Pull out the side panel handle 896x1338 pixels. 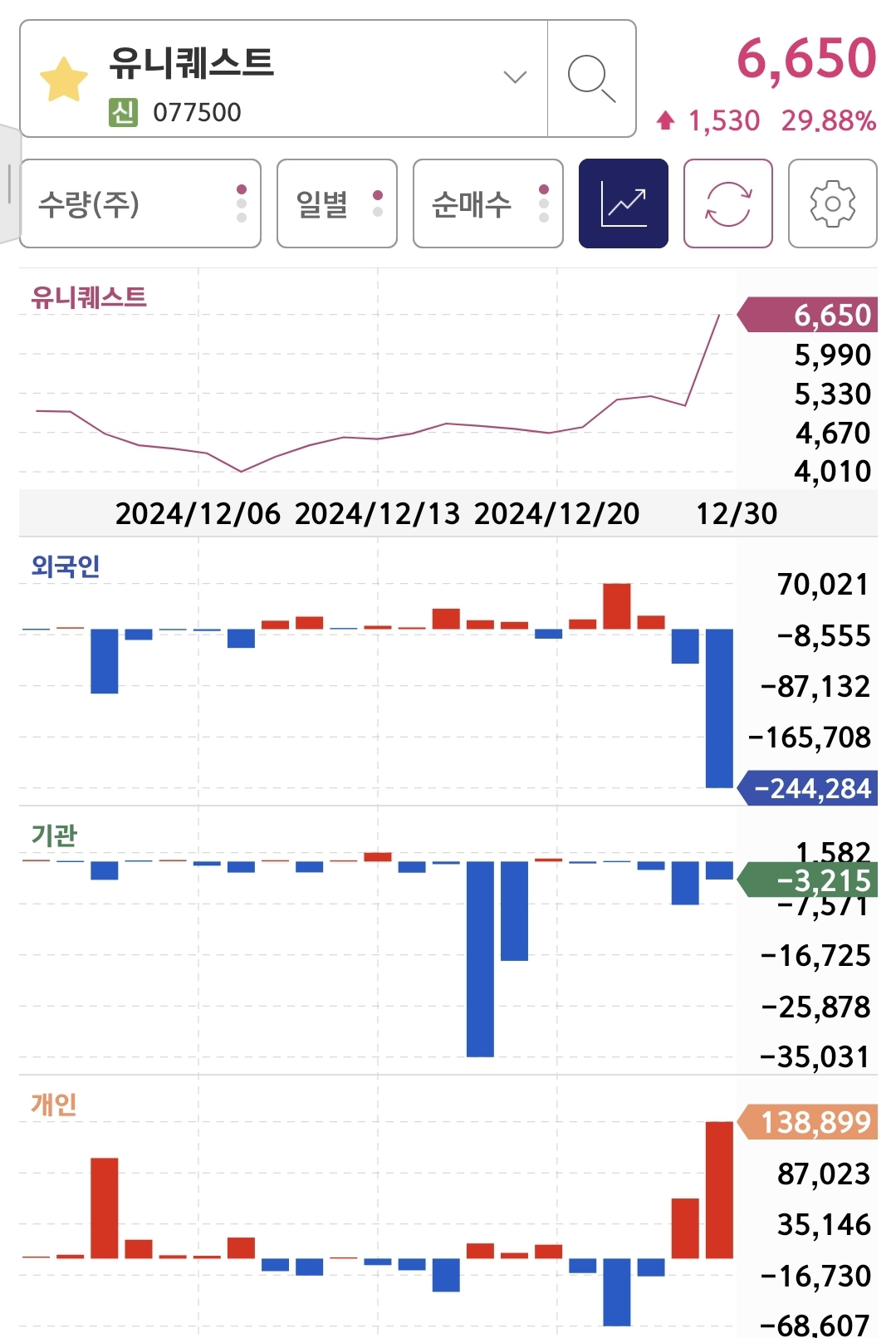pyautogui.click(x=9, y=184)
